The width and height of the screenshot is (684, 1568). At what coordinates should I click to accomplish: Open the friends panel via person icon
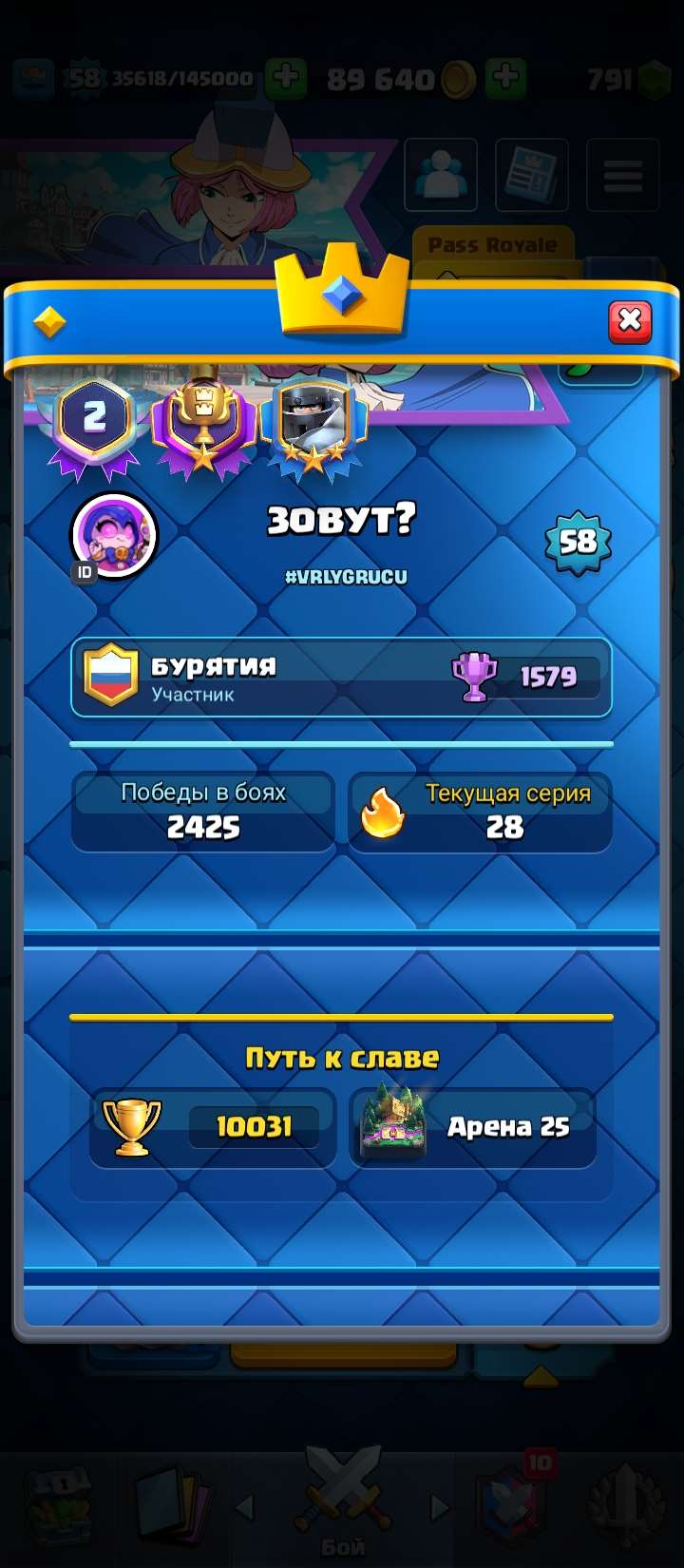tap(442, 175)
